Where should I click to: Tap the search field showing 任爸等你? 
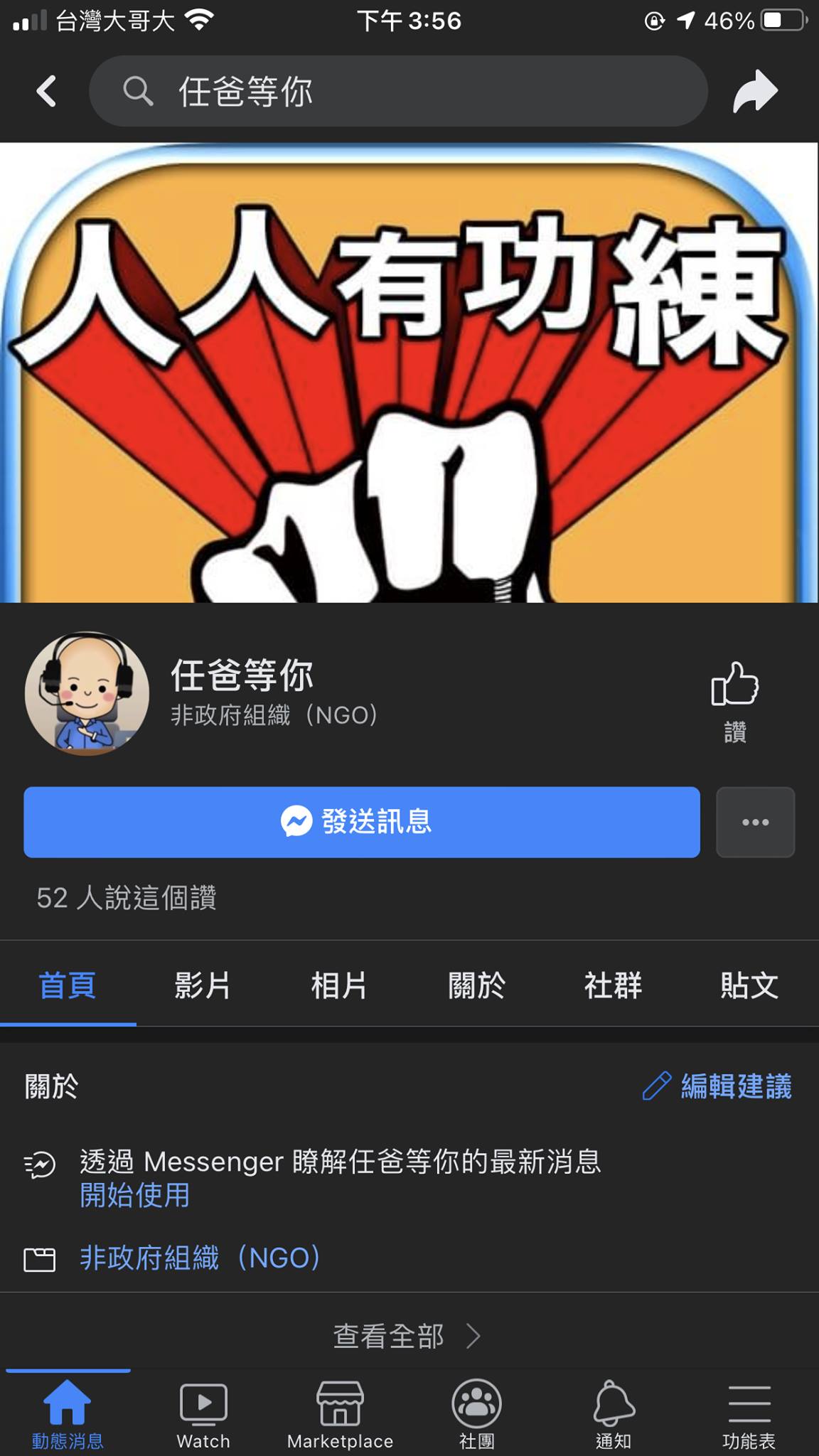[x=398, y=92]
